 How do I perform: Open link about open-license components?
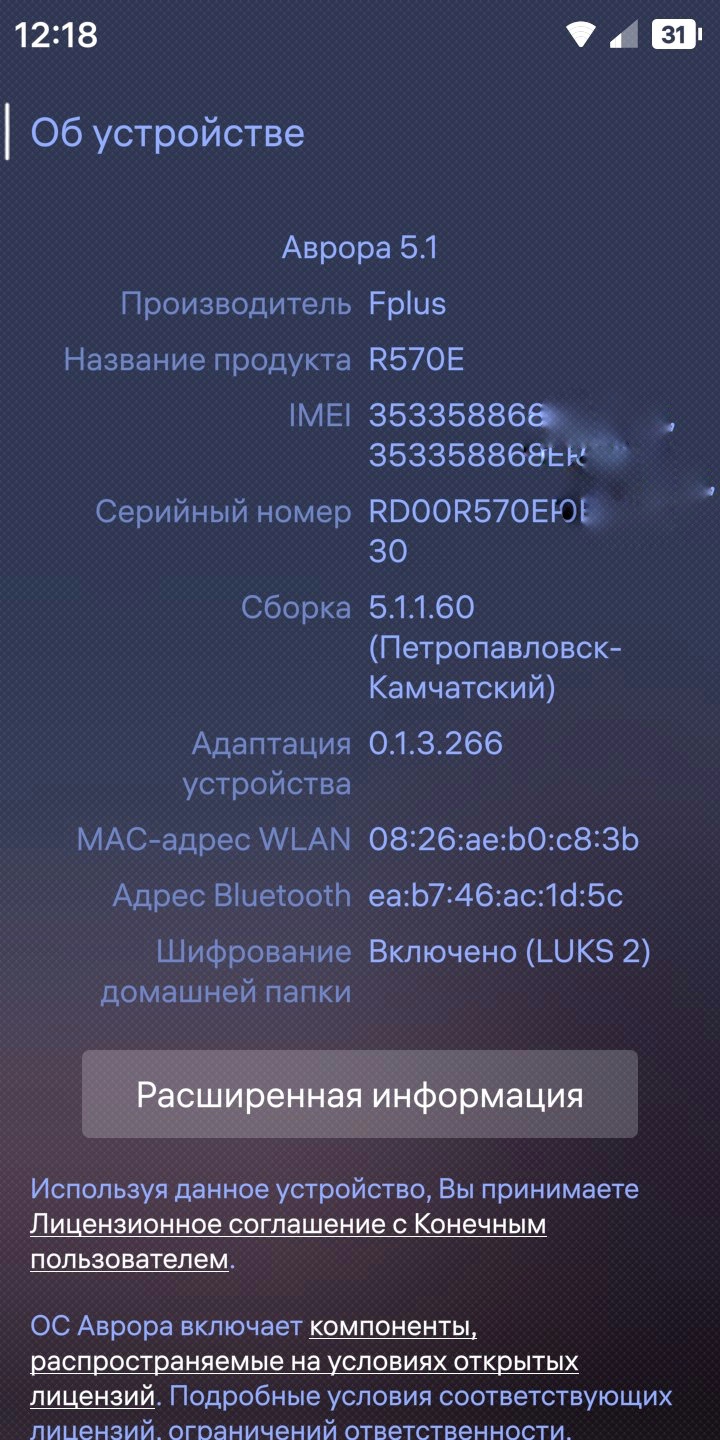click(304, 1361)
